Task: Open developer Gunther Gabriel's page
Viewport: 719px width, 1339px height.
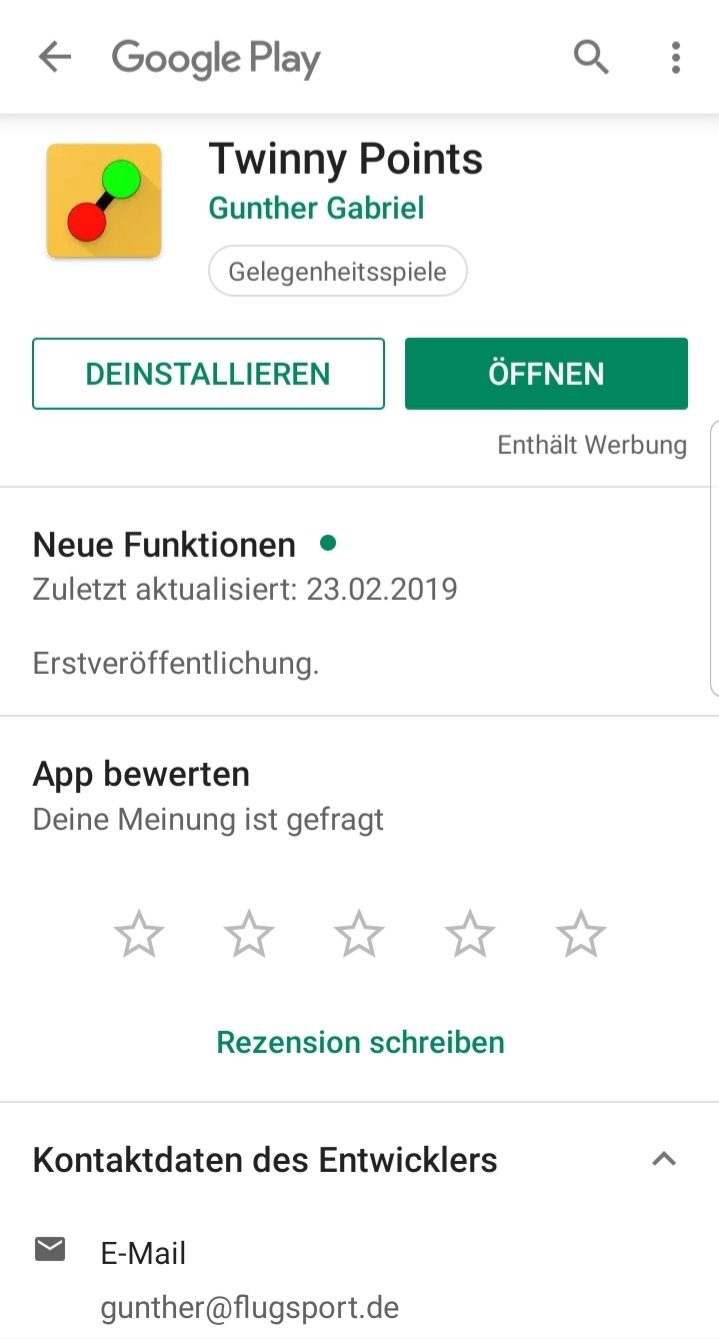Action: (x=316, y=208)
